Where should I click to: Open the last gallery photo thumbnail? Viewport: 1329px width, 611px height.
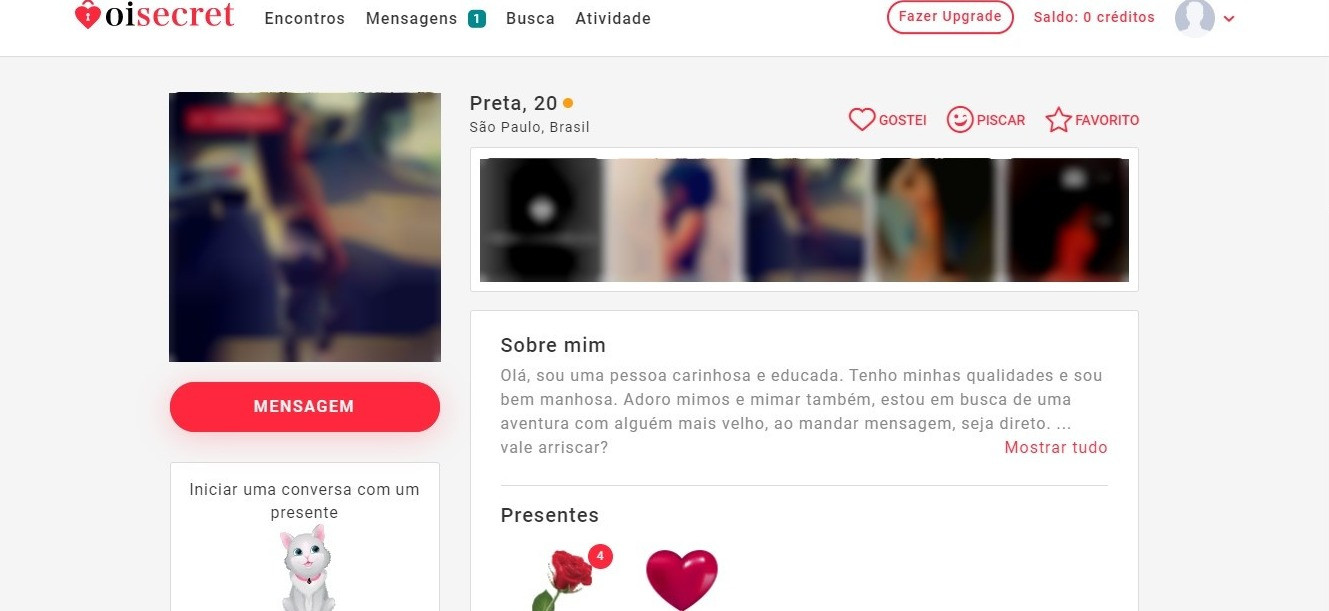1067,220
